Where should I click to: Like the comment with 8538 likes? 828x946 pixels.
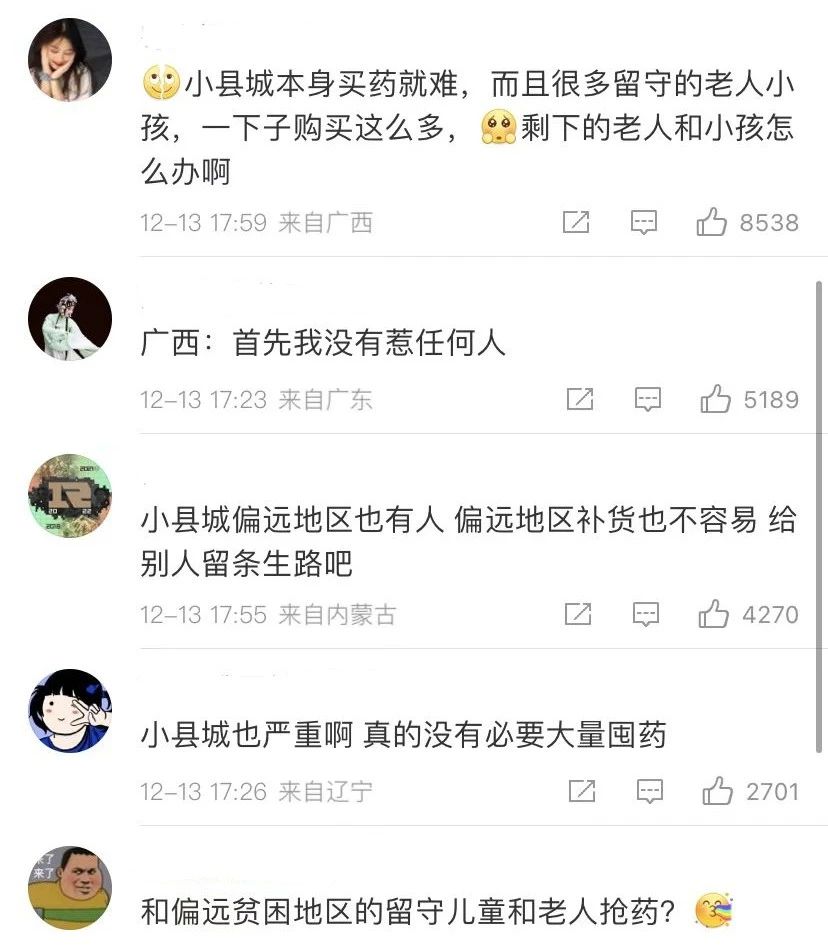712,222
